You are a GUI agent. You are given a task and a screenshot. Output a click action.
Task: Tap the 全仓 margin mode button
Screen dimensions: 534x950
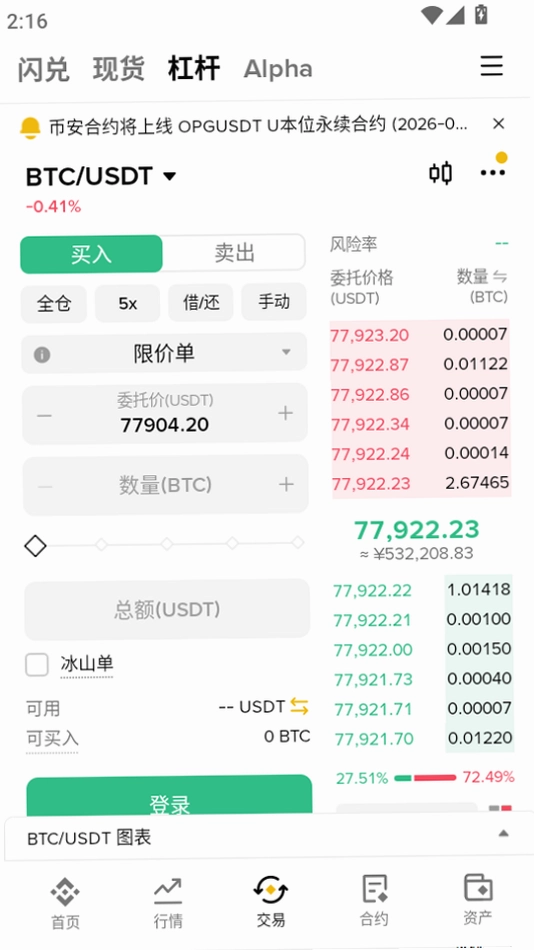(x=54, y=303)
